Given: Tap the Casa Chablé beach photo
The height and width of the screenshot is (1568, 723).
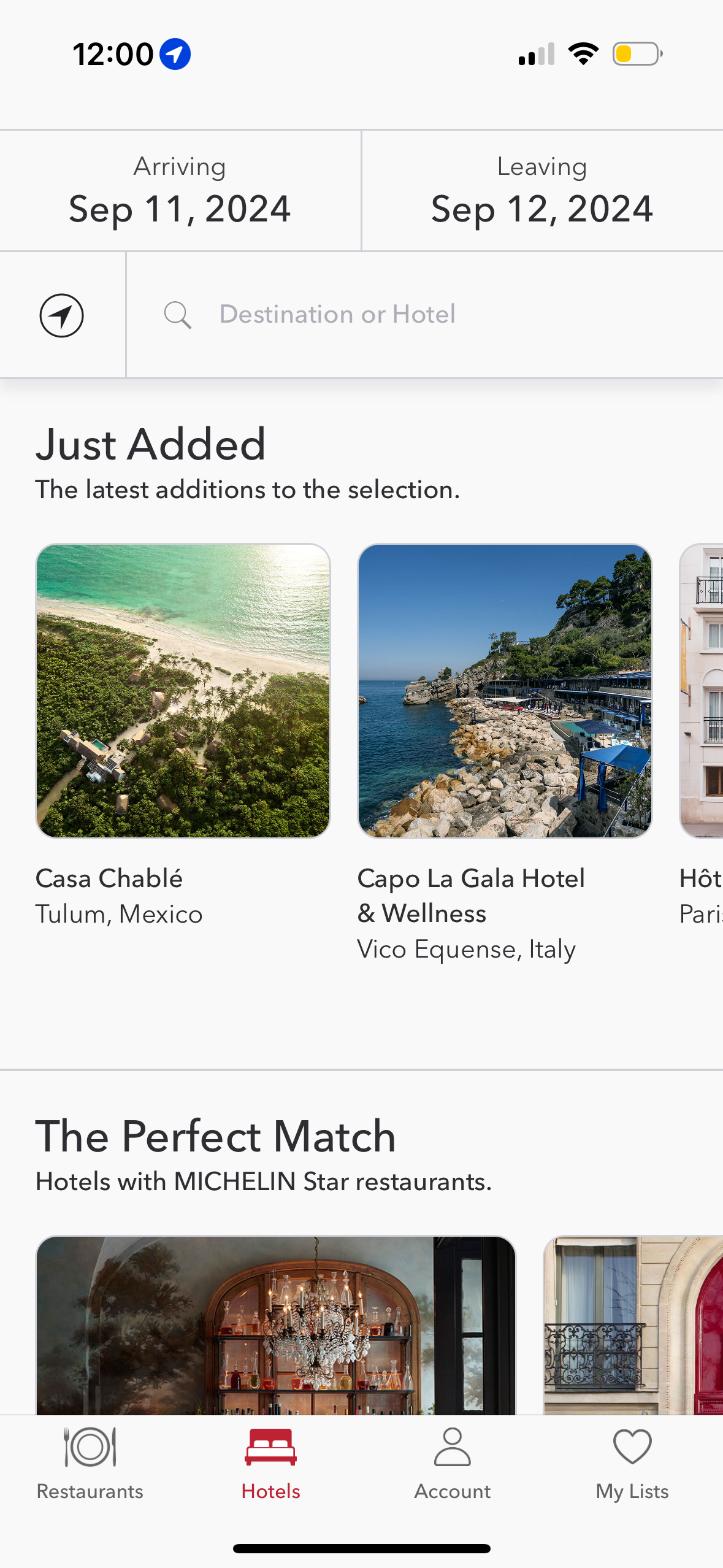Looking at the screenshot, I should pyautogui.click(x=183, y=692).
